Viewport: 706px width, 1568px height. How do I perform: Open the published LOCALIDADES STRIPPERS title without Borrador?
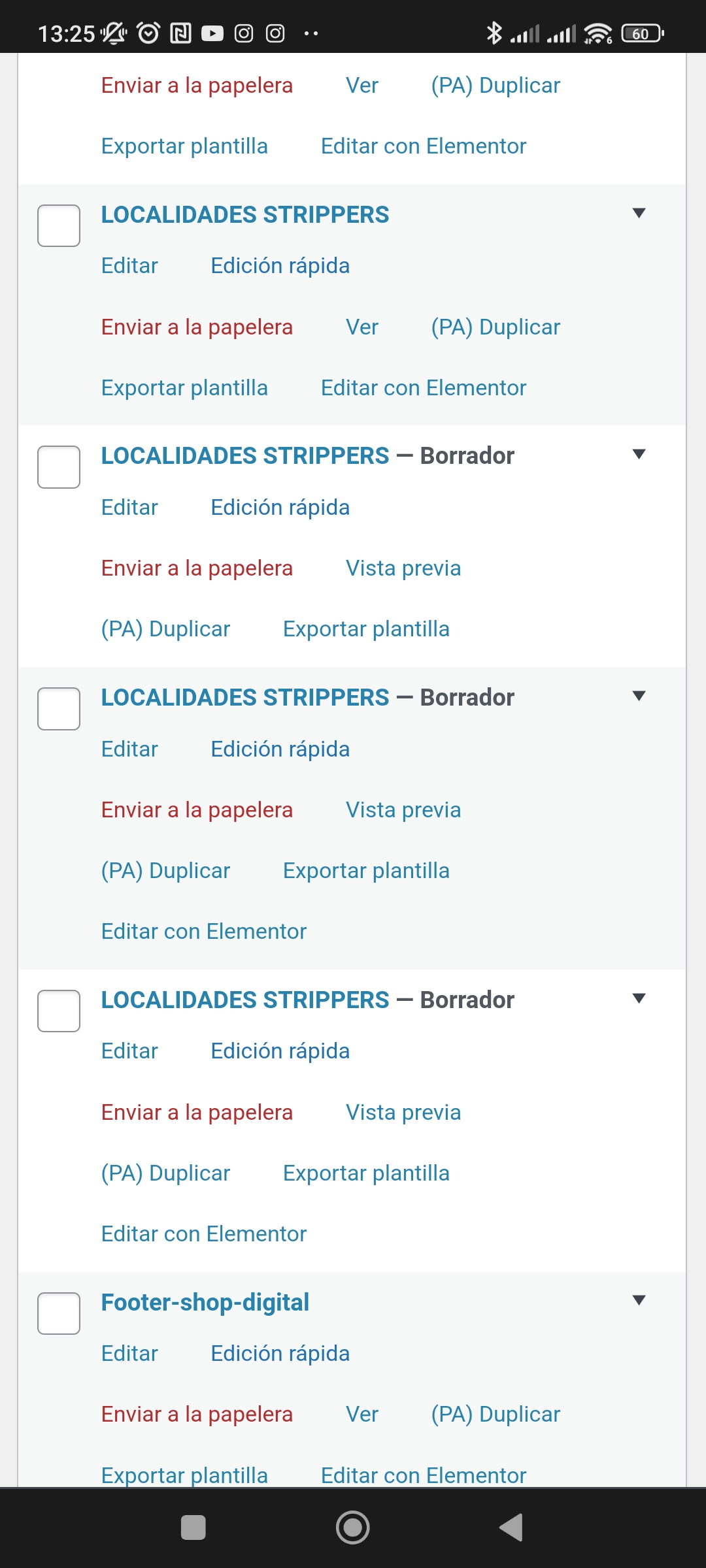[x=245, y=215]
